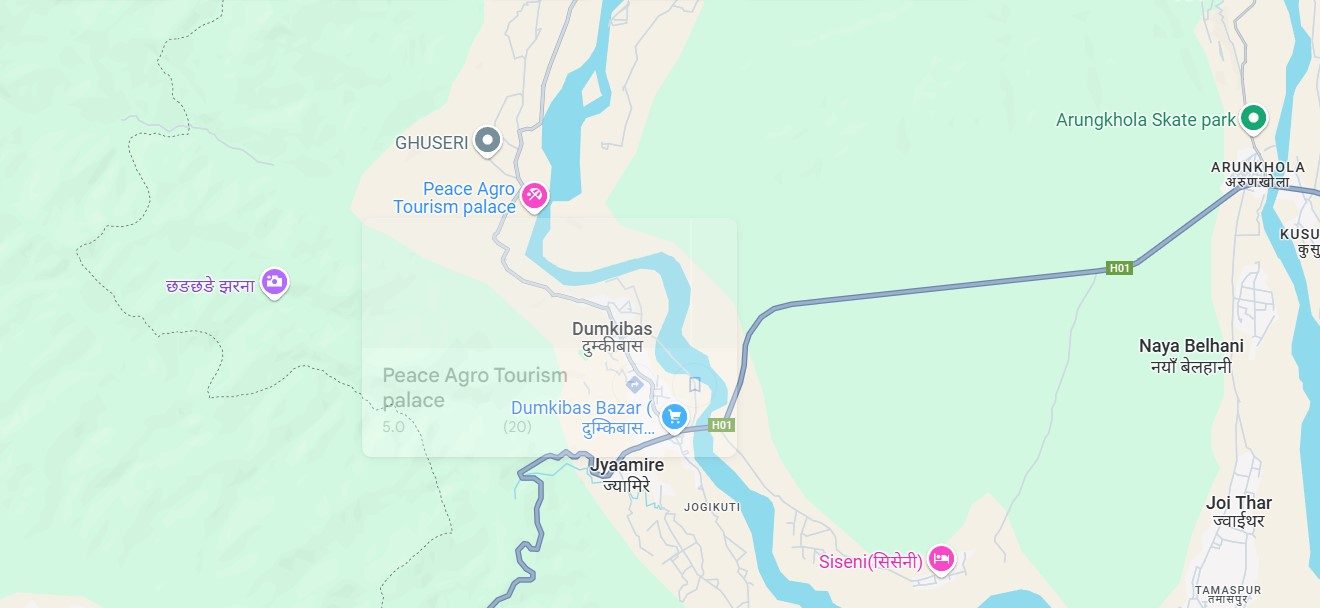Screen dimensions: 1320x608
Task: Open the Peace Agro Tourism palace marker
Action: click(535, 196)
